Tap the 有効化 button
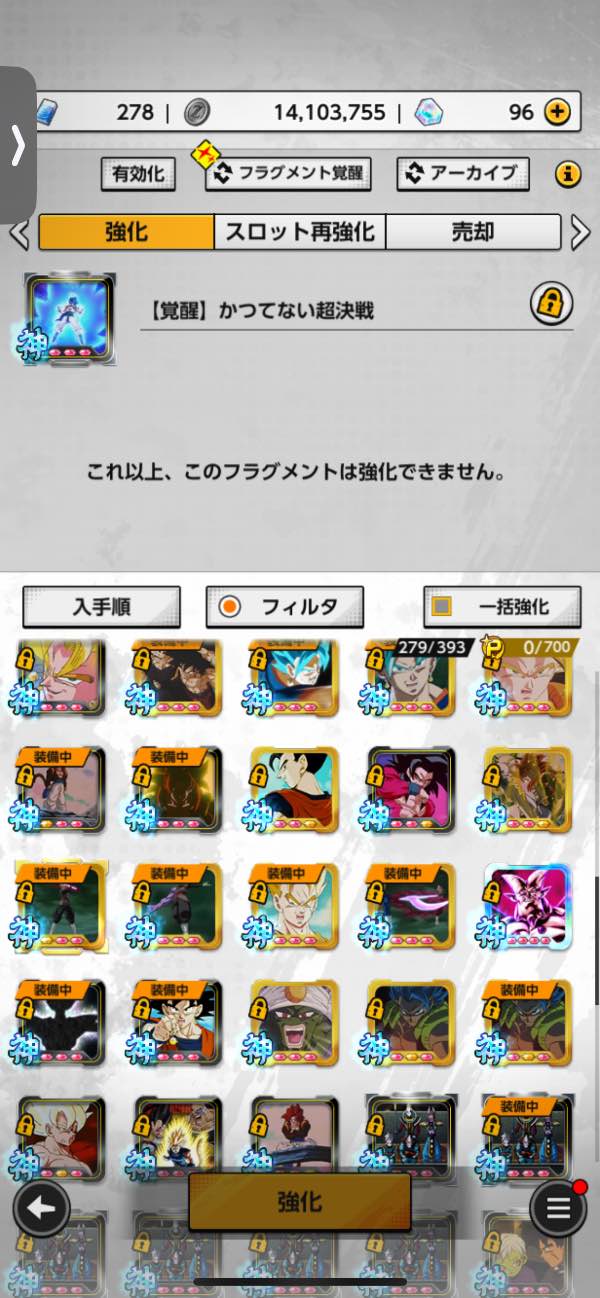 (x=138, y=174)
